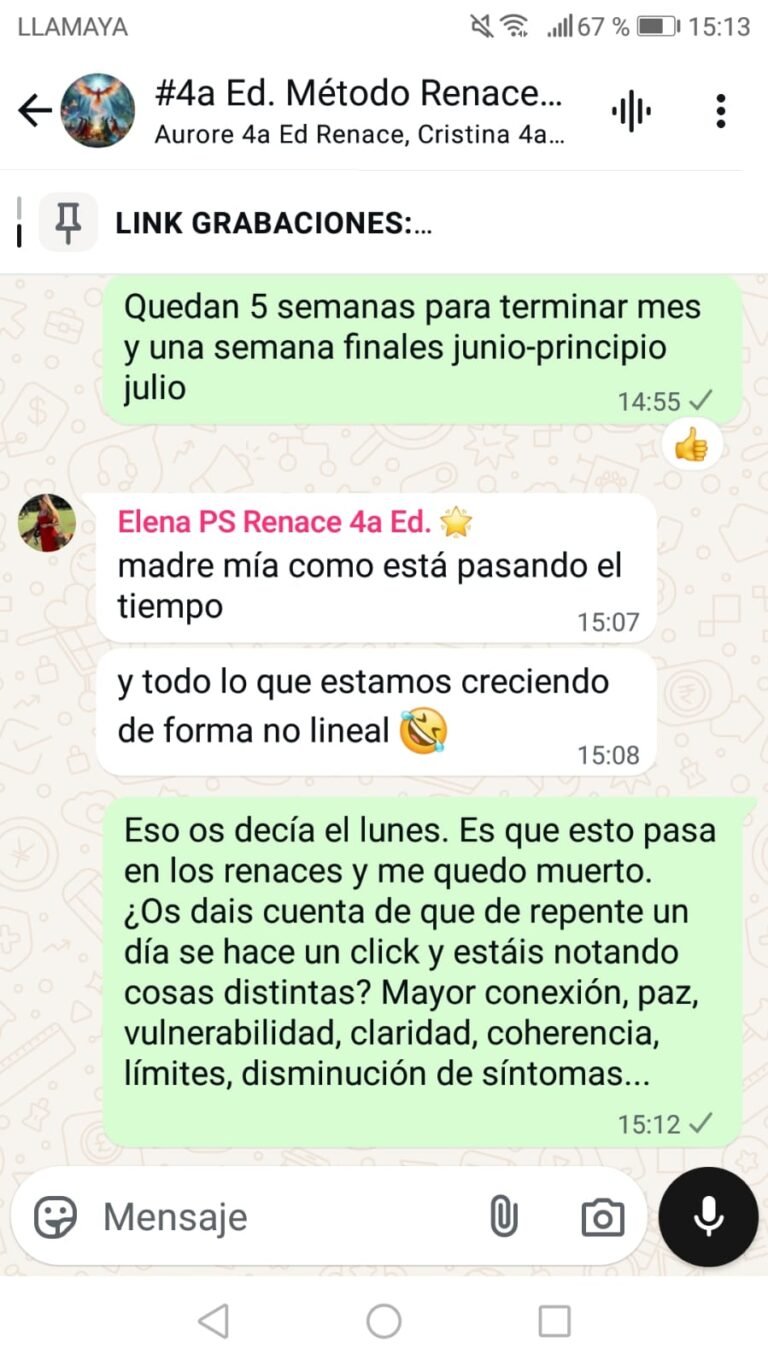
Task: Focus the Mensaje text field
Action: (280, 1217)
